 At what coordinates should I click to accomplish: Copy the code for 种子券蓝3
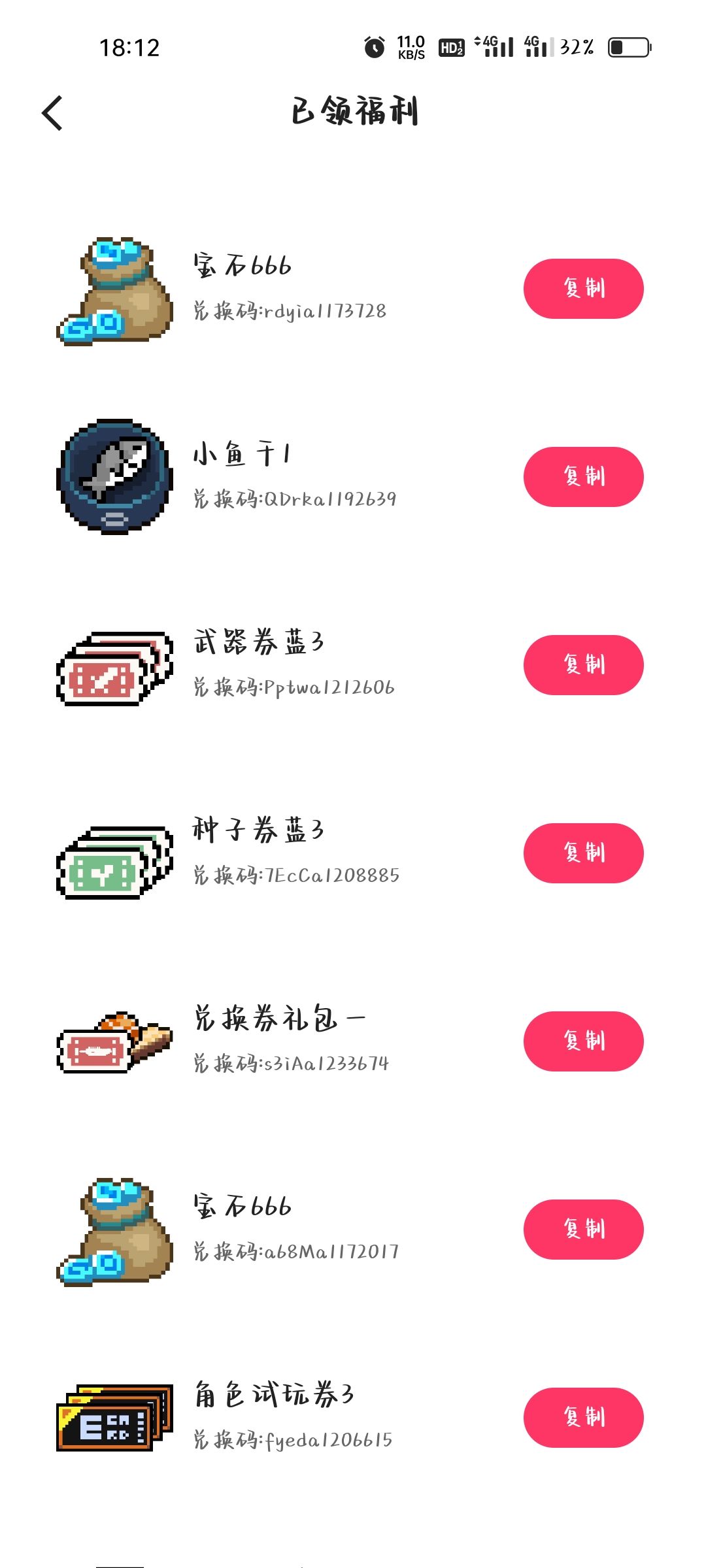(x=583, y=853)
